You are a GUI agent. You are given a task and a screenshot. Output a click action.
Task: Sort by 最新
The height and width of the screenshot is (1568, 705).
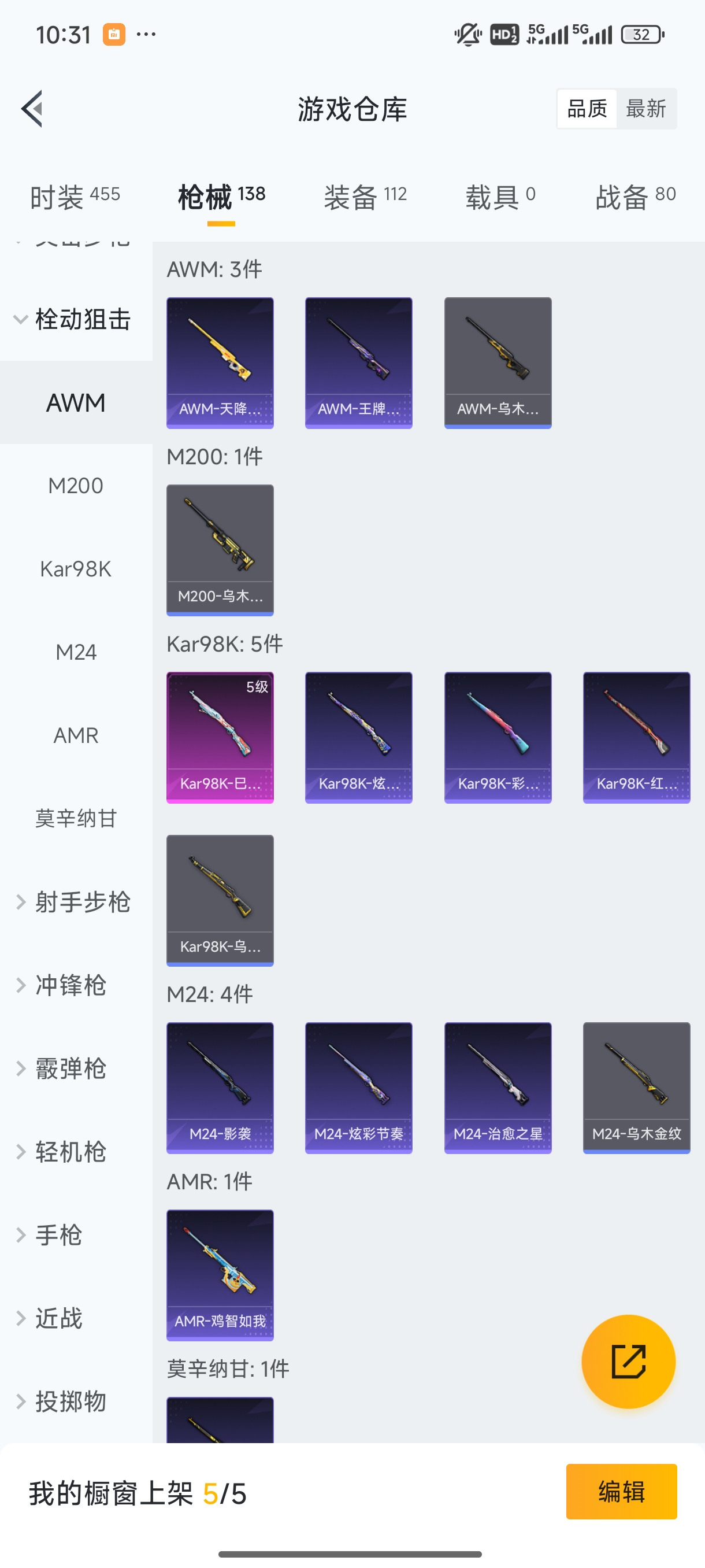[x=645, y=109]
